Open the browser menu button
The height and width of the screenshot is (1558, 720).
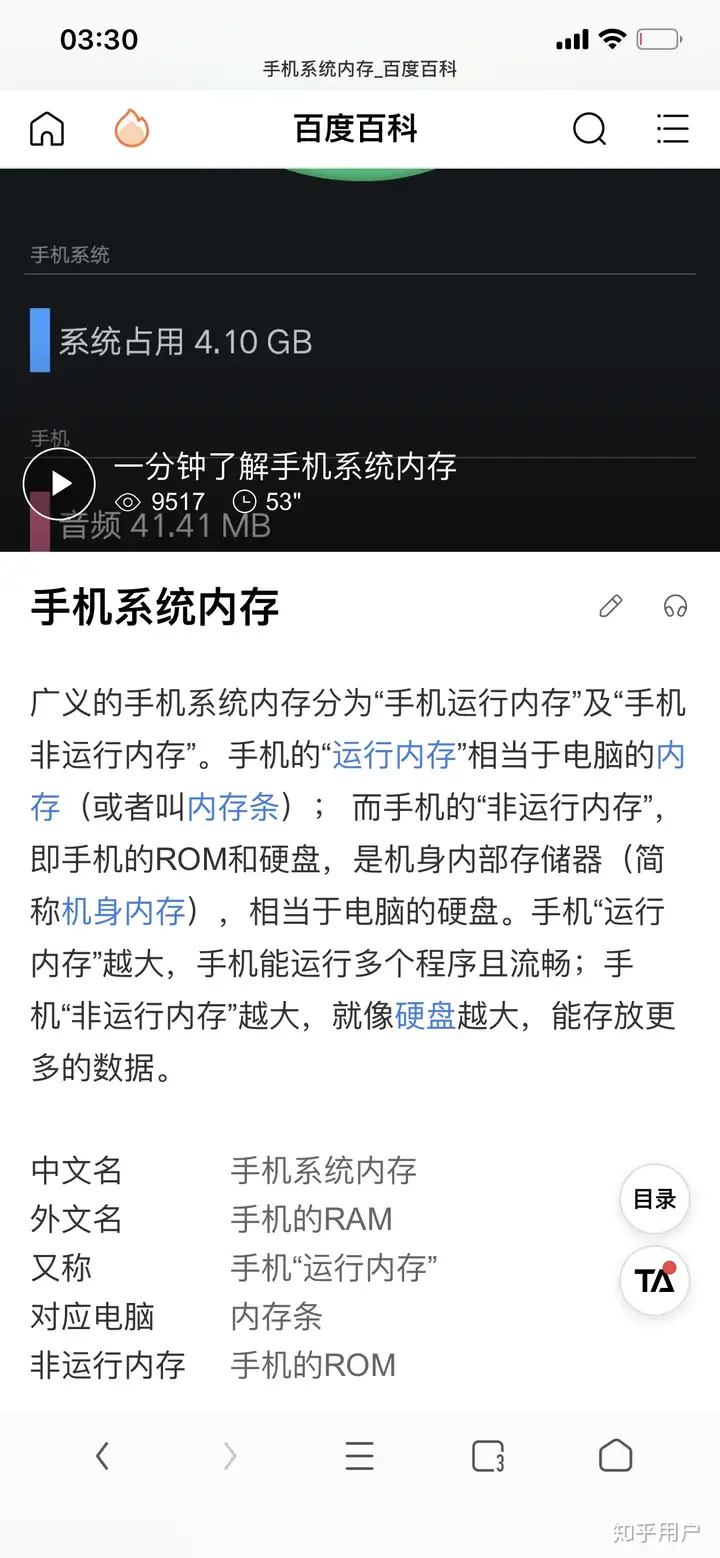click(x=359, y=1456)
